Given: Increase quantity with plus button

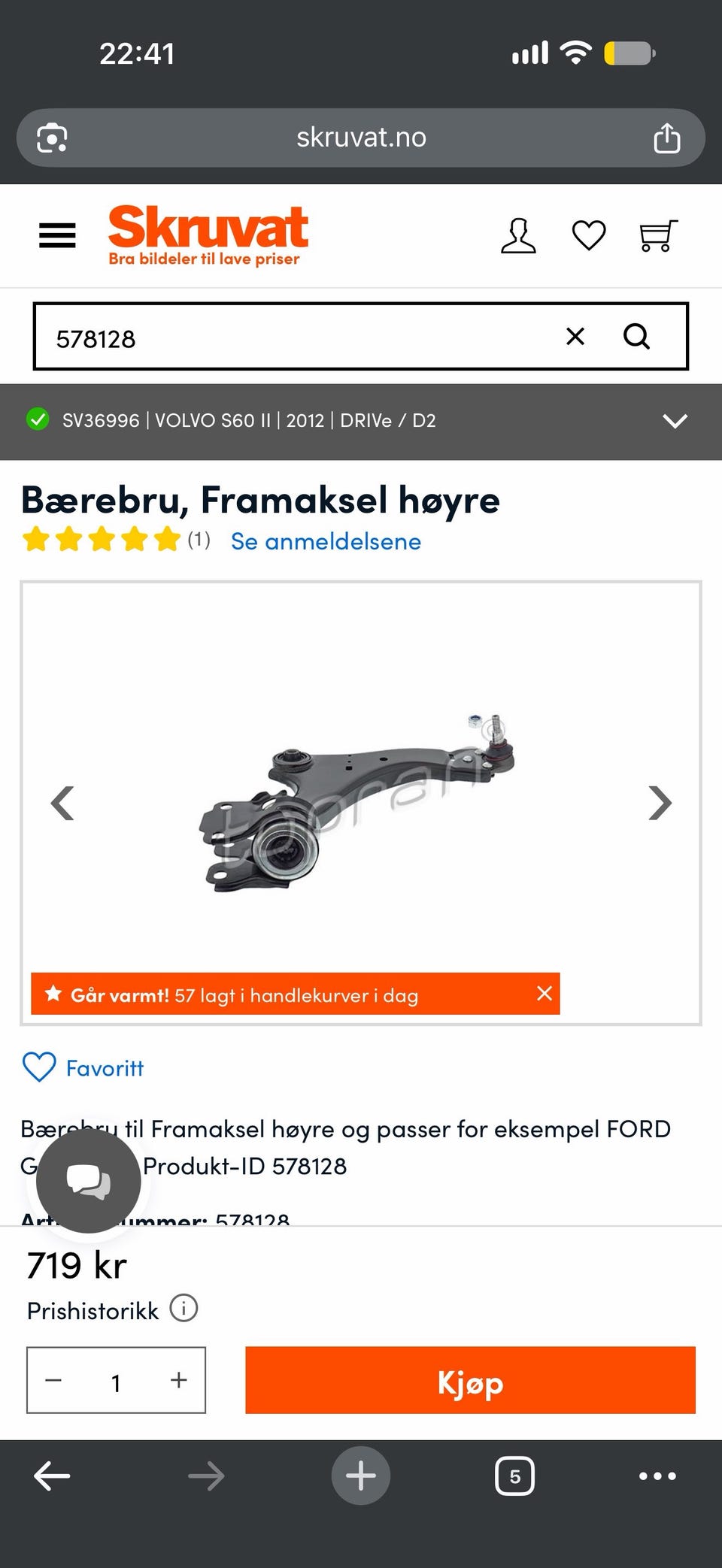Looking at the screenshot, I should (x=179, y=1380).
